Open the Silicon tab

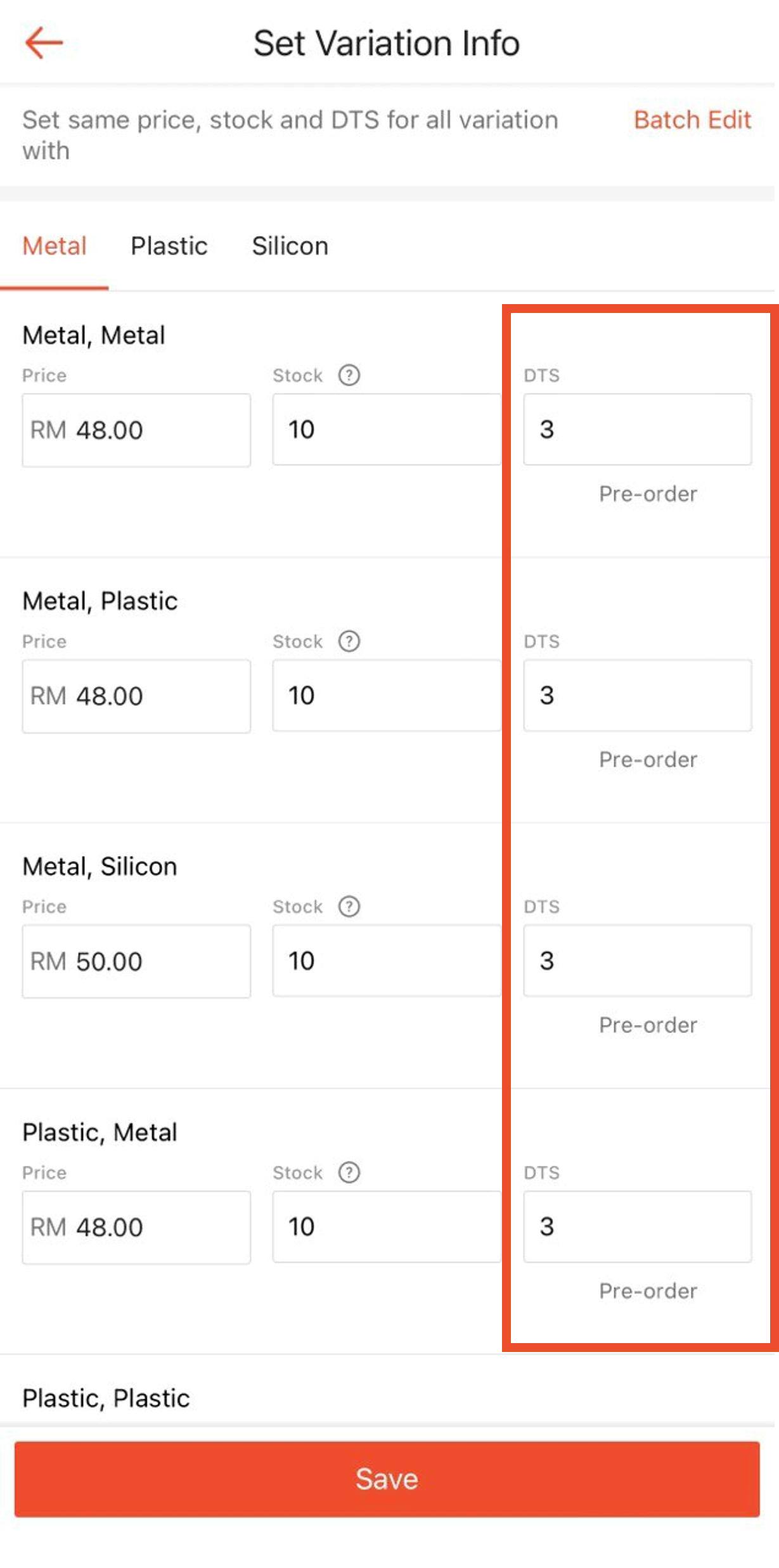[290, 246]
